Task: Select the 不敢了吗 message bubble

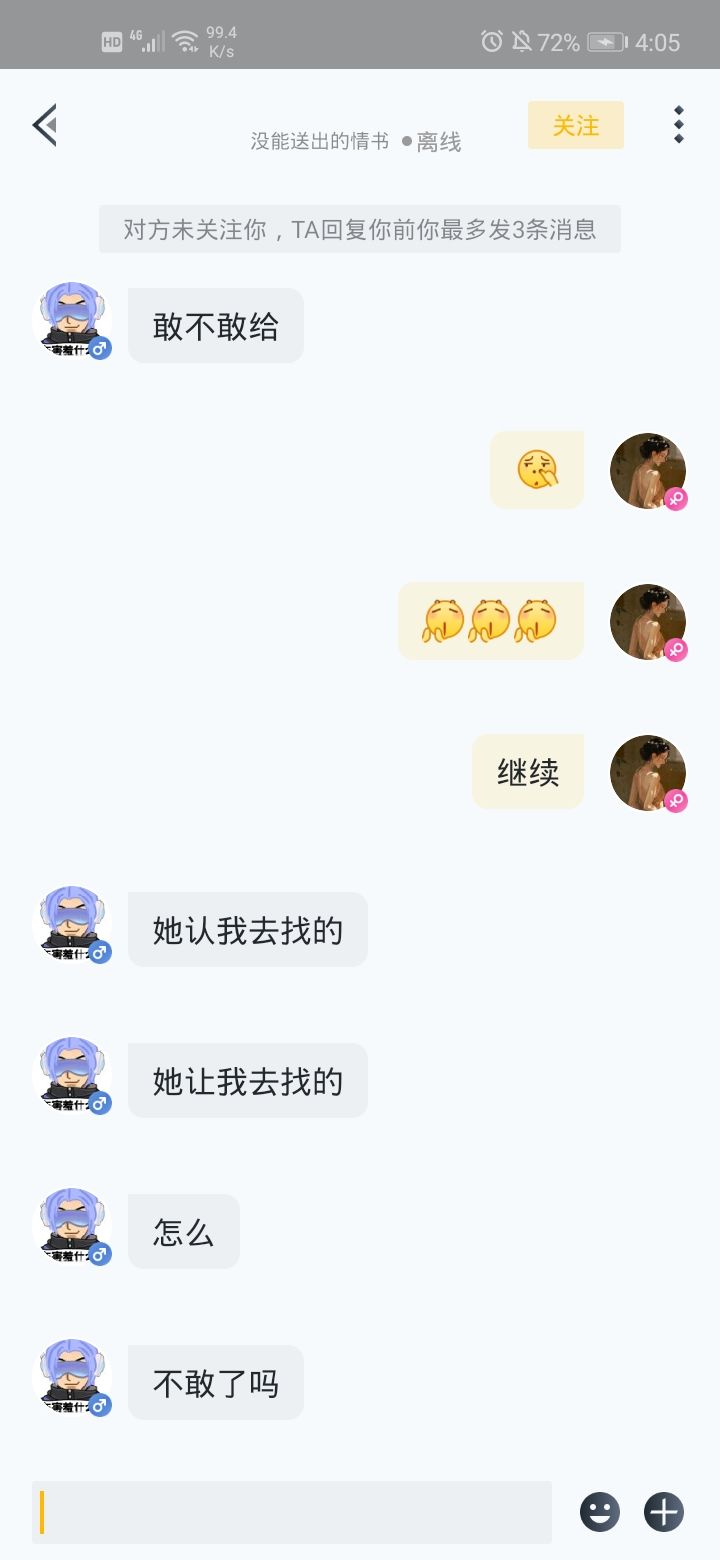Action: pos(215,1382)
